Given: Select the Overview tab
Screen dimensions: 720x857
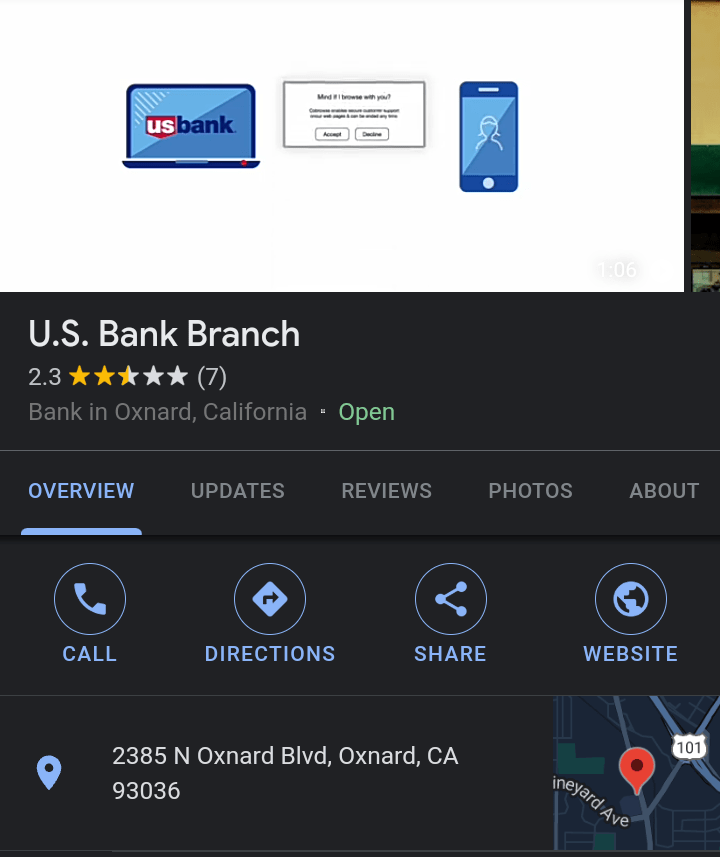Looking at the screenshot, I should point(81,491).
